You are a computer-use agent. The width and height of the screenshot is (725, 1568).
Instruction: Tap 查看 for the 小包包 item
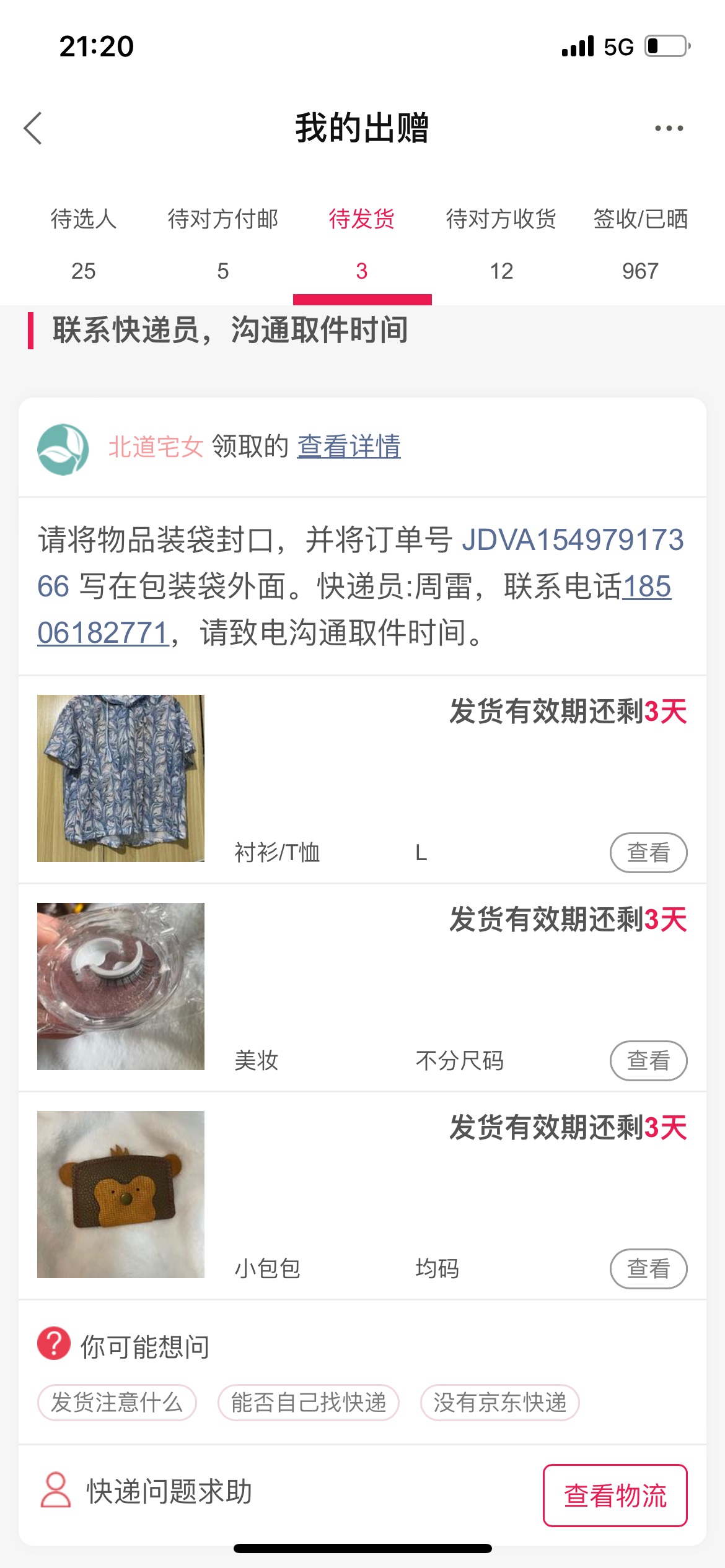click(x=648, y=1269)
